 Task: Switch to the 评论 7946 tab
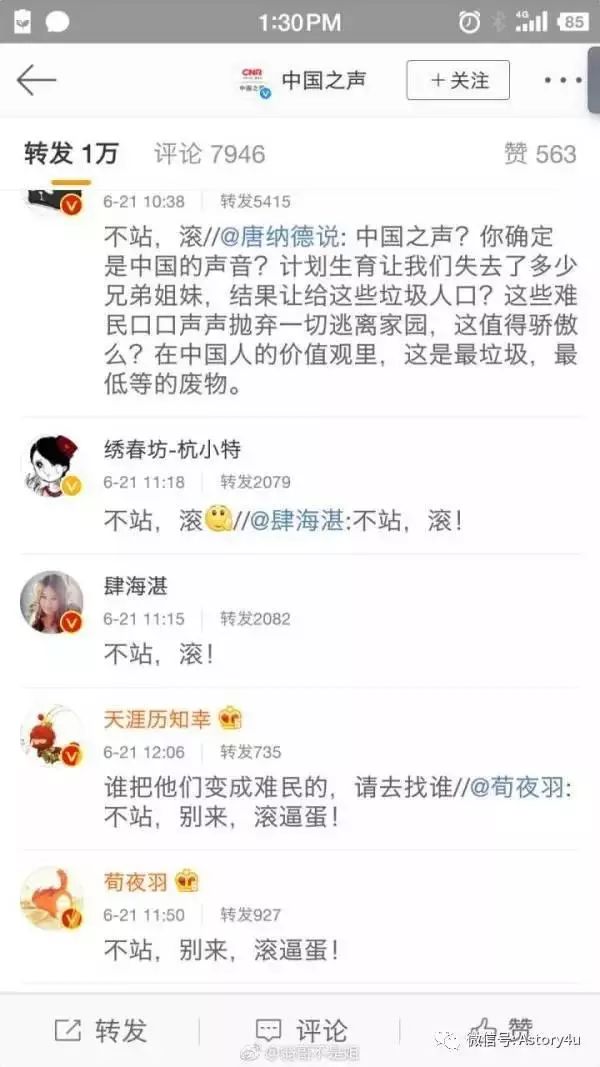click(209, 153)
